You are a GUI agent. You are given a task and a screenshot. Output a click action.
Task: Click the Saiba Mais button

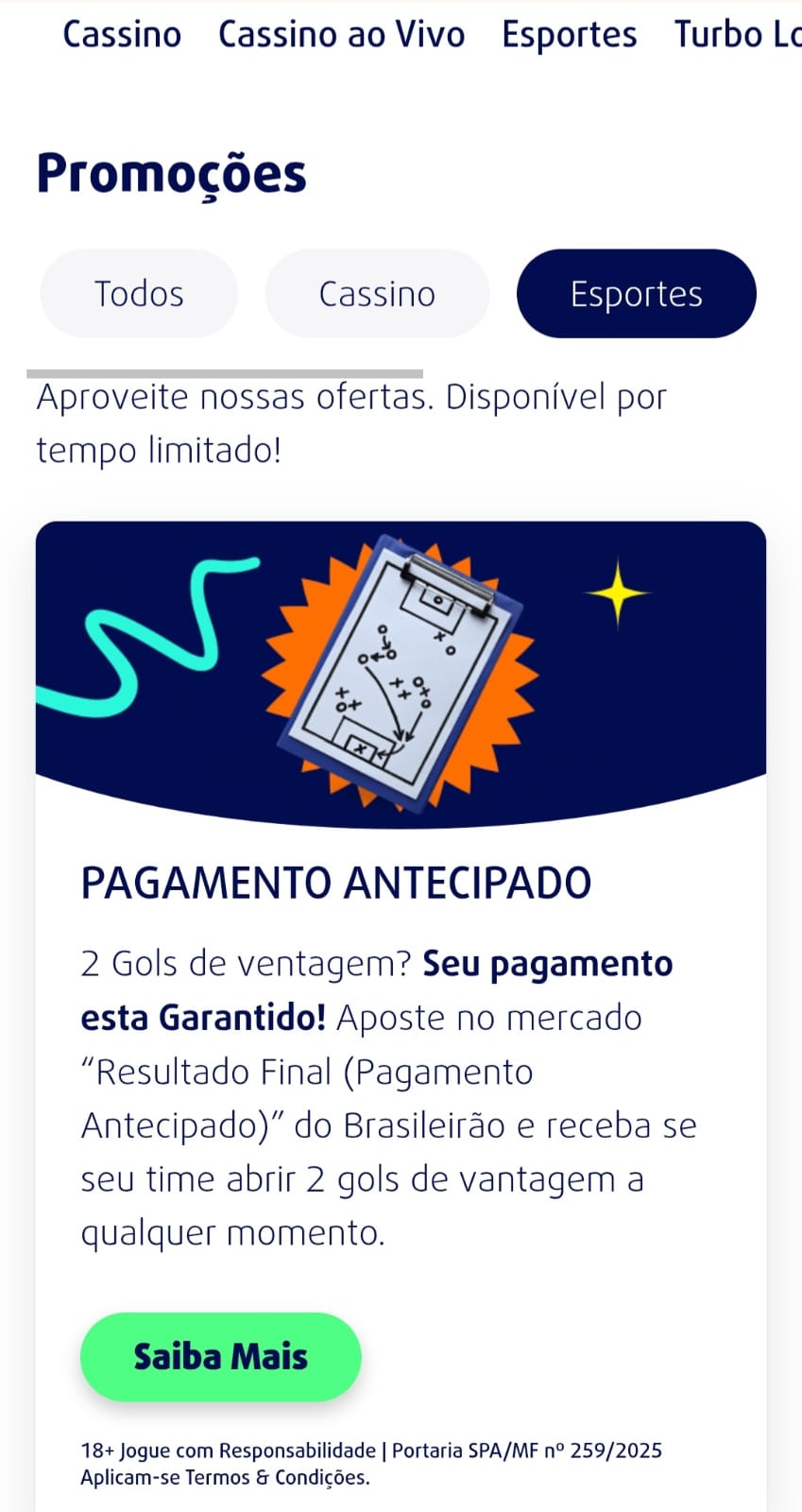coord(219,1356)
